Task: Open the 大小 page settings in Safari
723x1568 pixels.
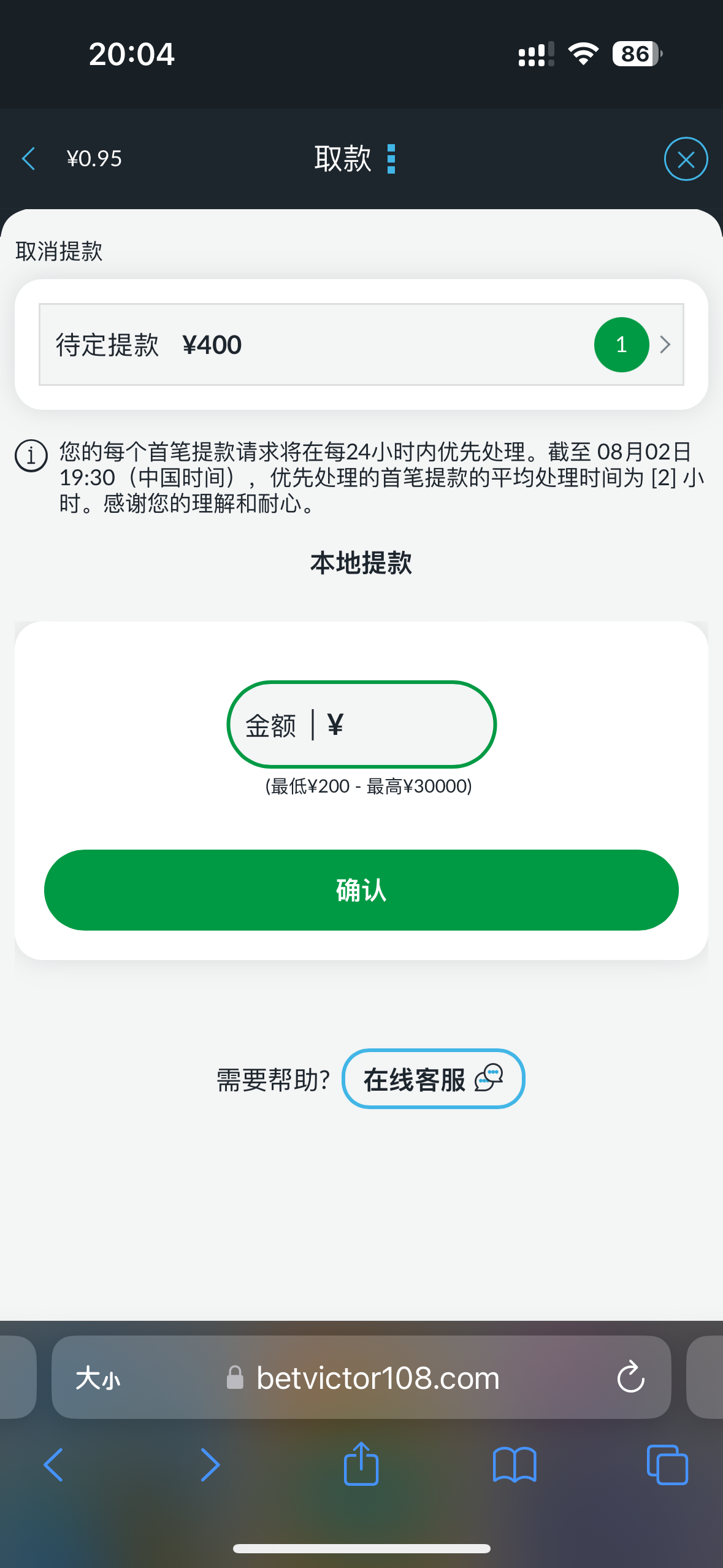Action: [x=98, y=1378]
